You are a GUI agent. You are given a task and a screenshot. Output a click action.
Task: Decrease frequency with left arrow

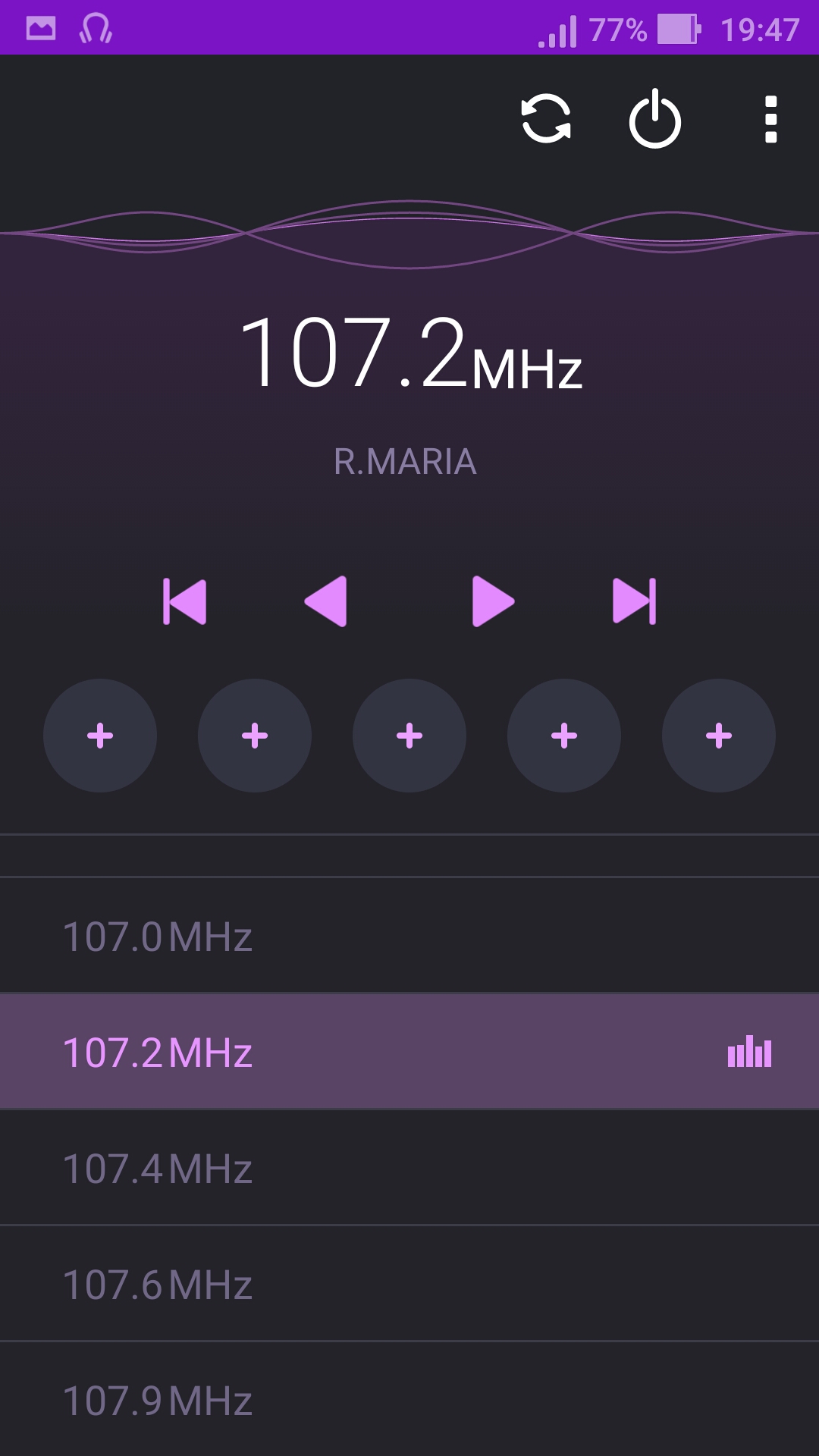click(x=325, y=601)
